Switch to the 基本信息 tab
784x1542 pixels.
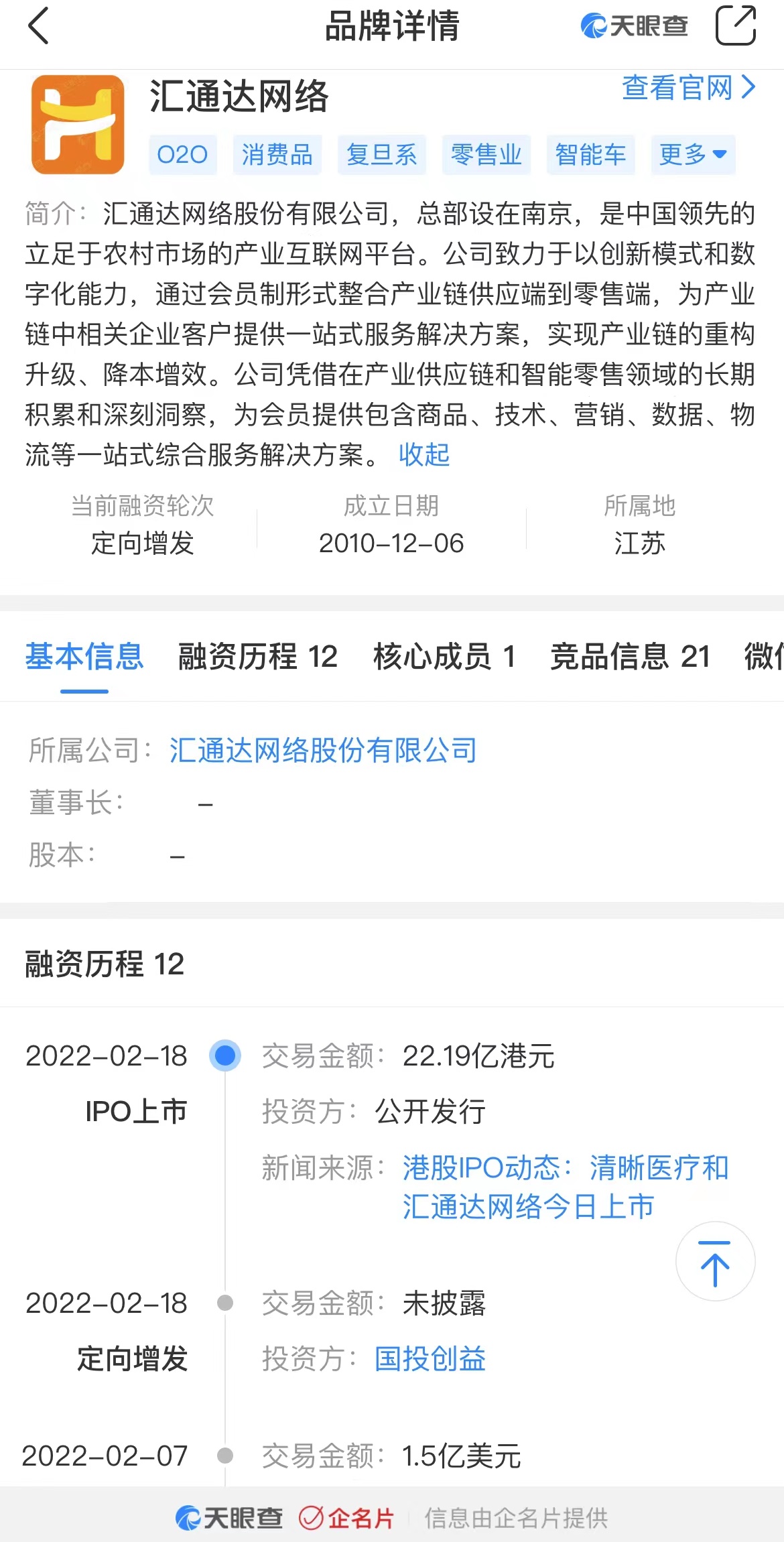[x=84, y=656]
